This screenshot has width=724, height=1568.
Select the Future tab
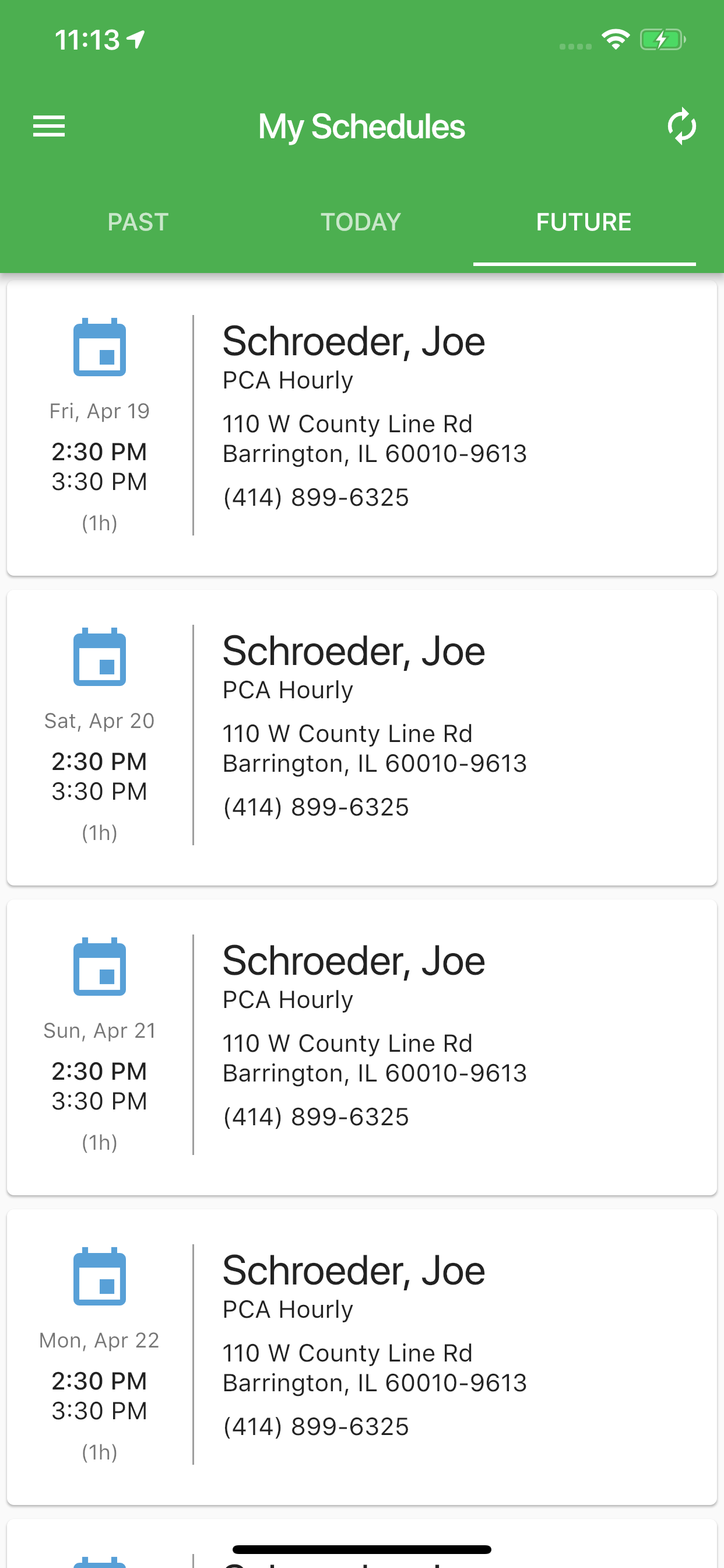[x=584, y=222]
